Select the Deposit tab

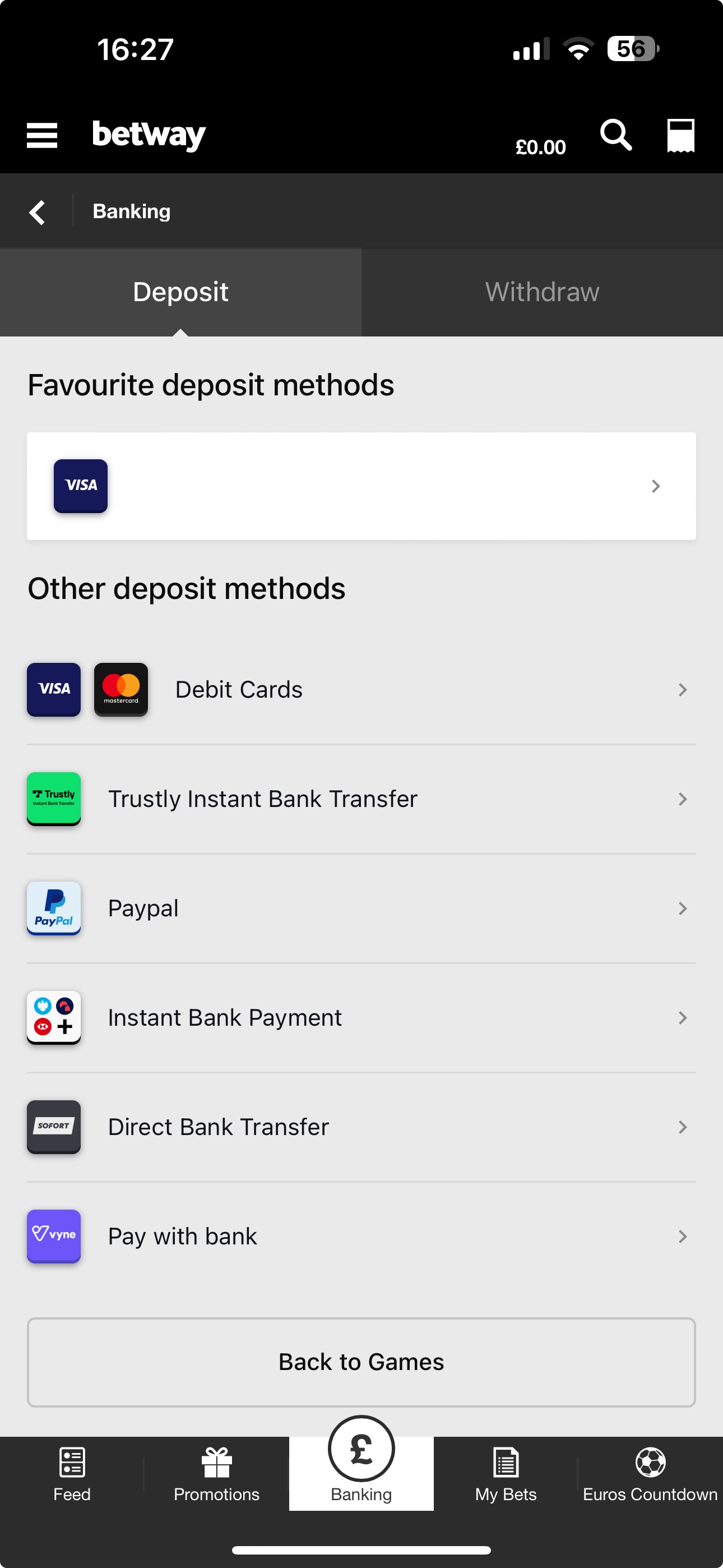pos(180,292)
